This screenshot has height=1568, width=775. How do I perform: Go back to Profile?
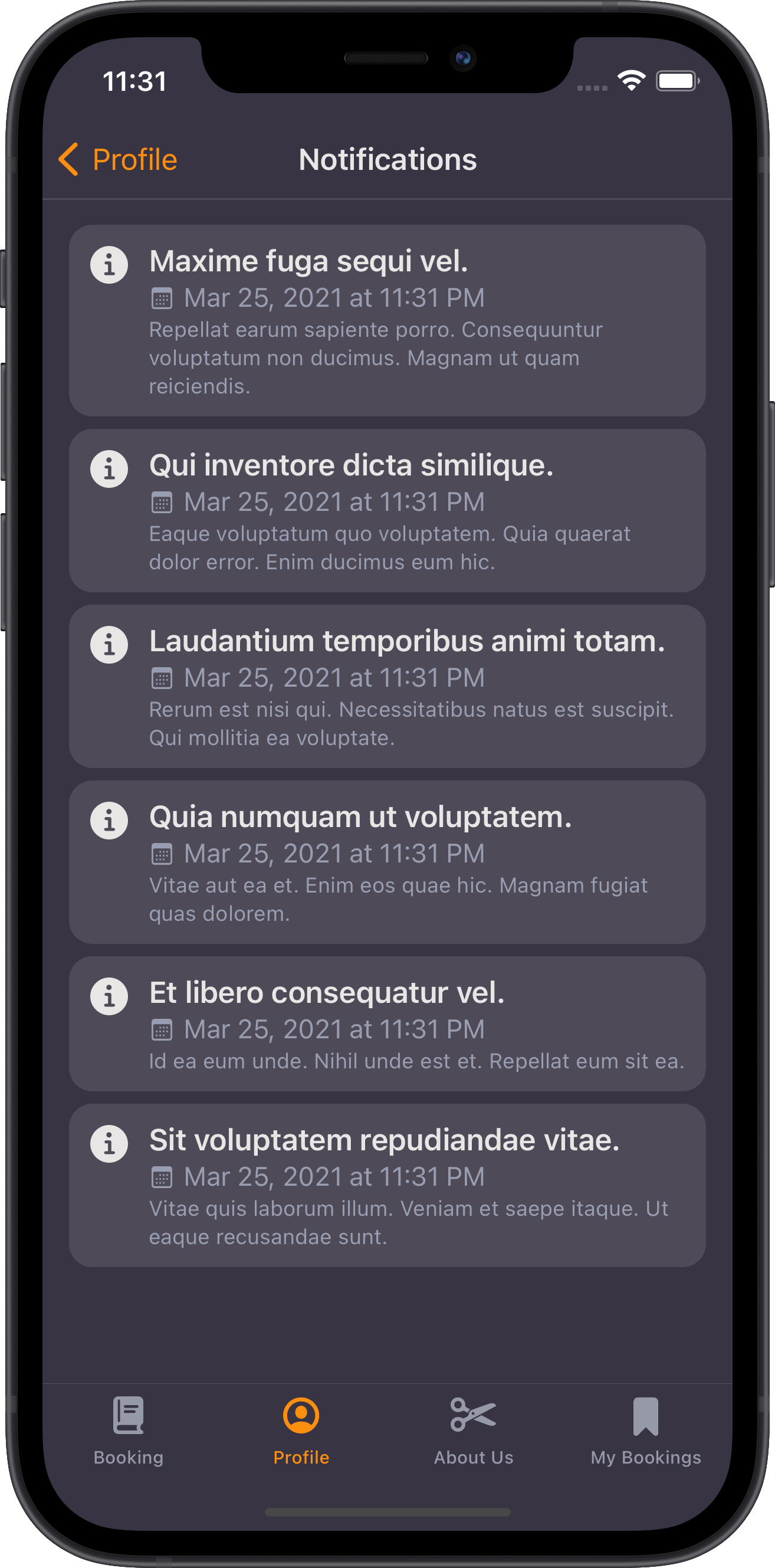pos(117,159)
